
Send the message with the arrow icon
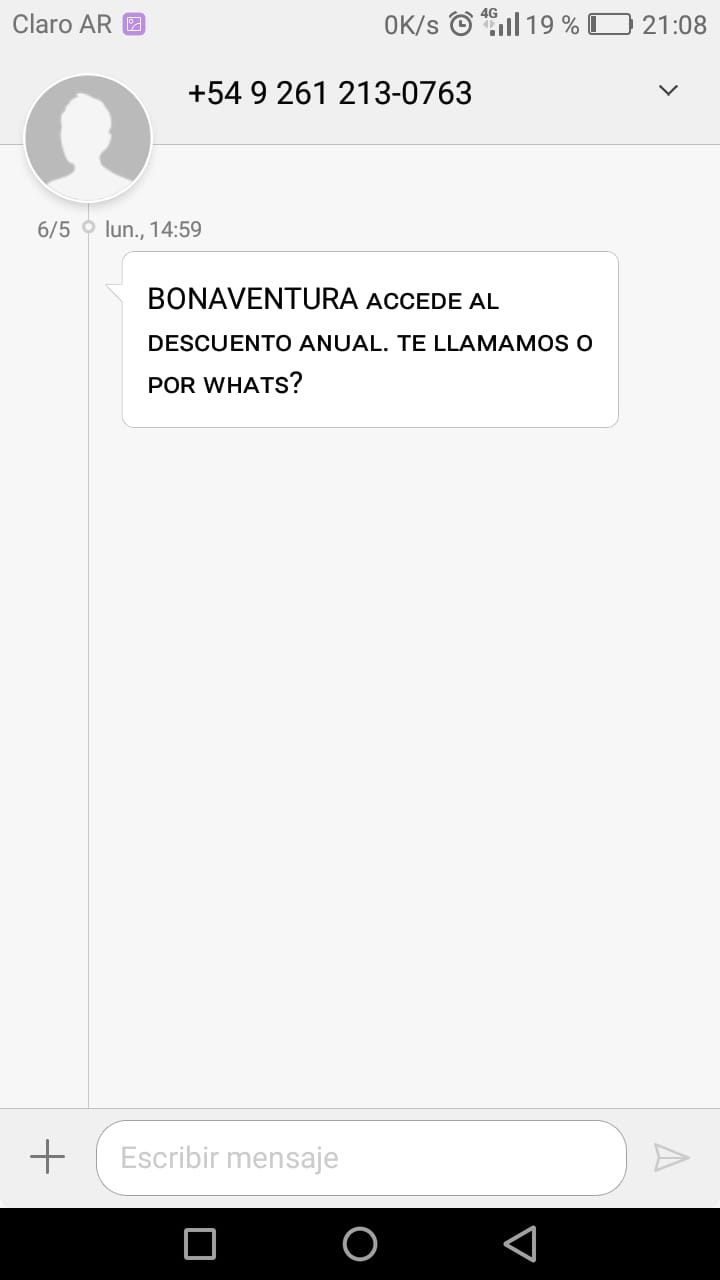click(x=671, y=1158)
